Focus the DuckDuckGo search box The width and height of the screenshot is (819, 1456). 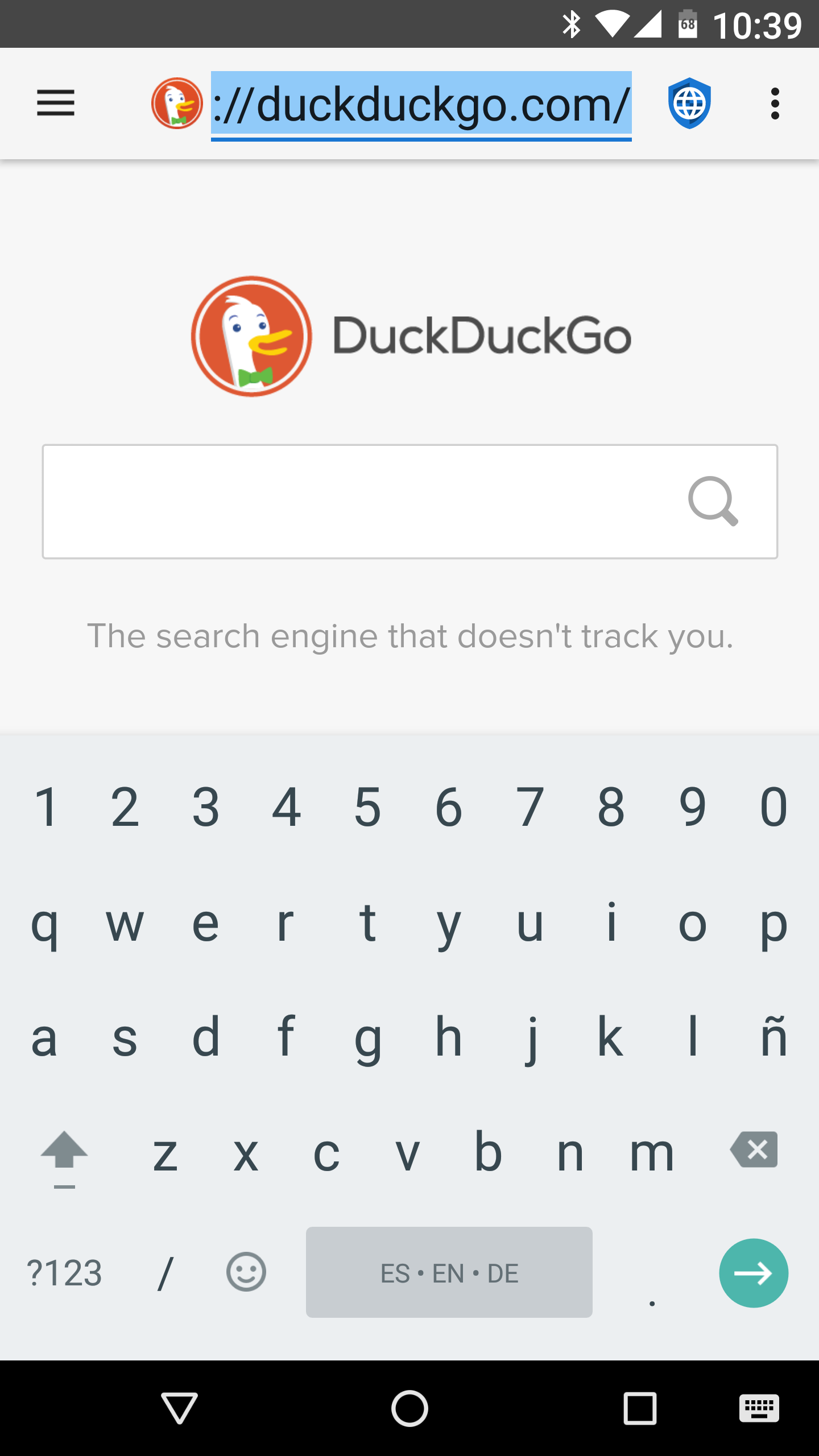pyautogui.click(x=409, y=501)
